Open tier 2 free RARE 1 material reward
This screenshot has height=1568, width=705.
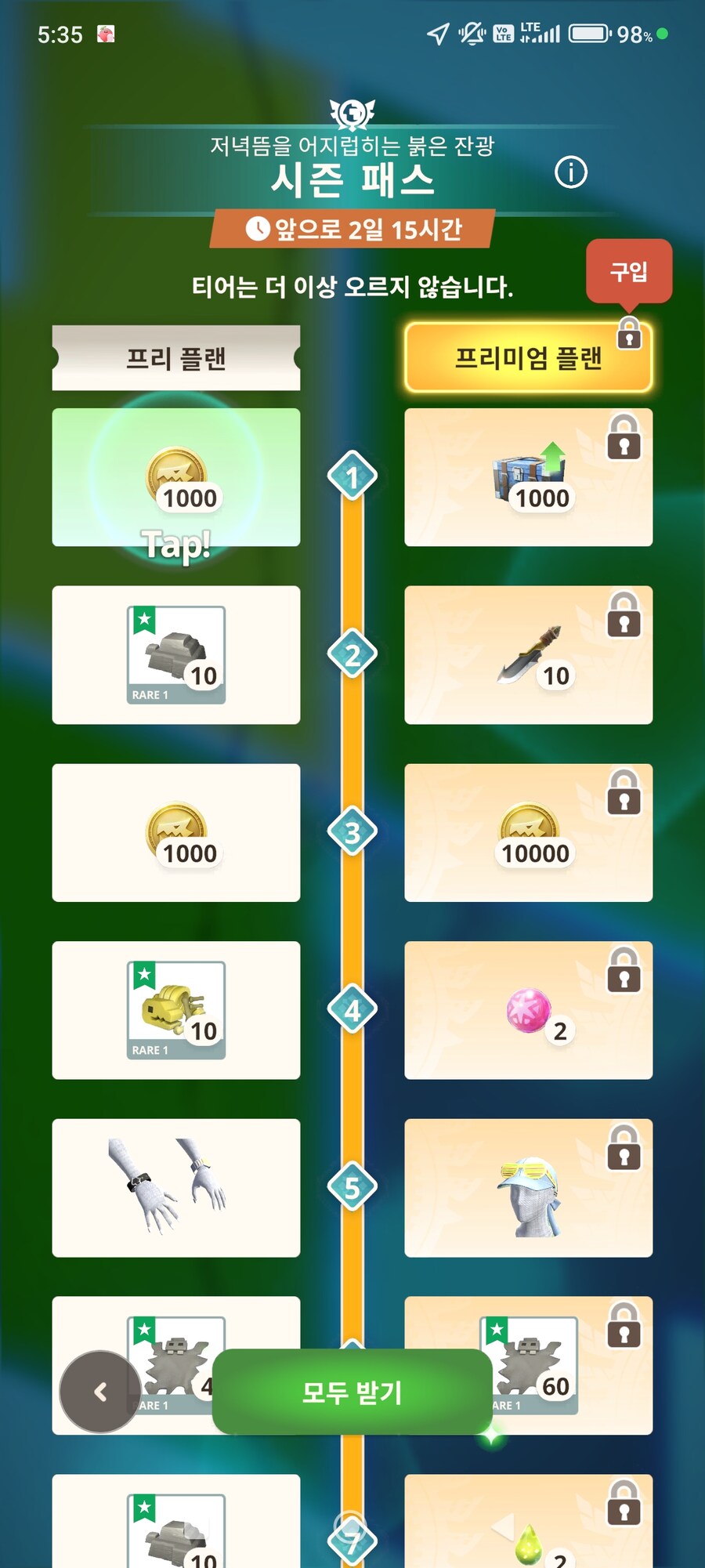click(176, 655)
